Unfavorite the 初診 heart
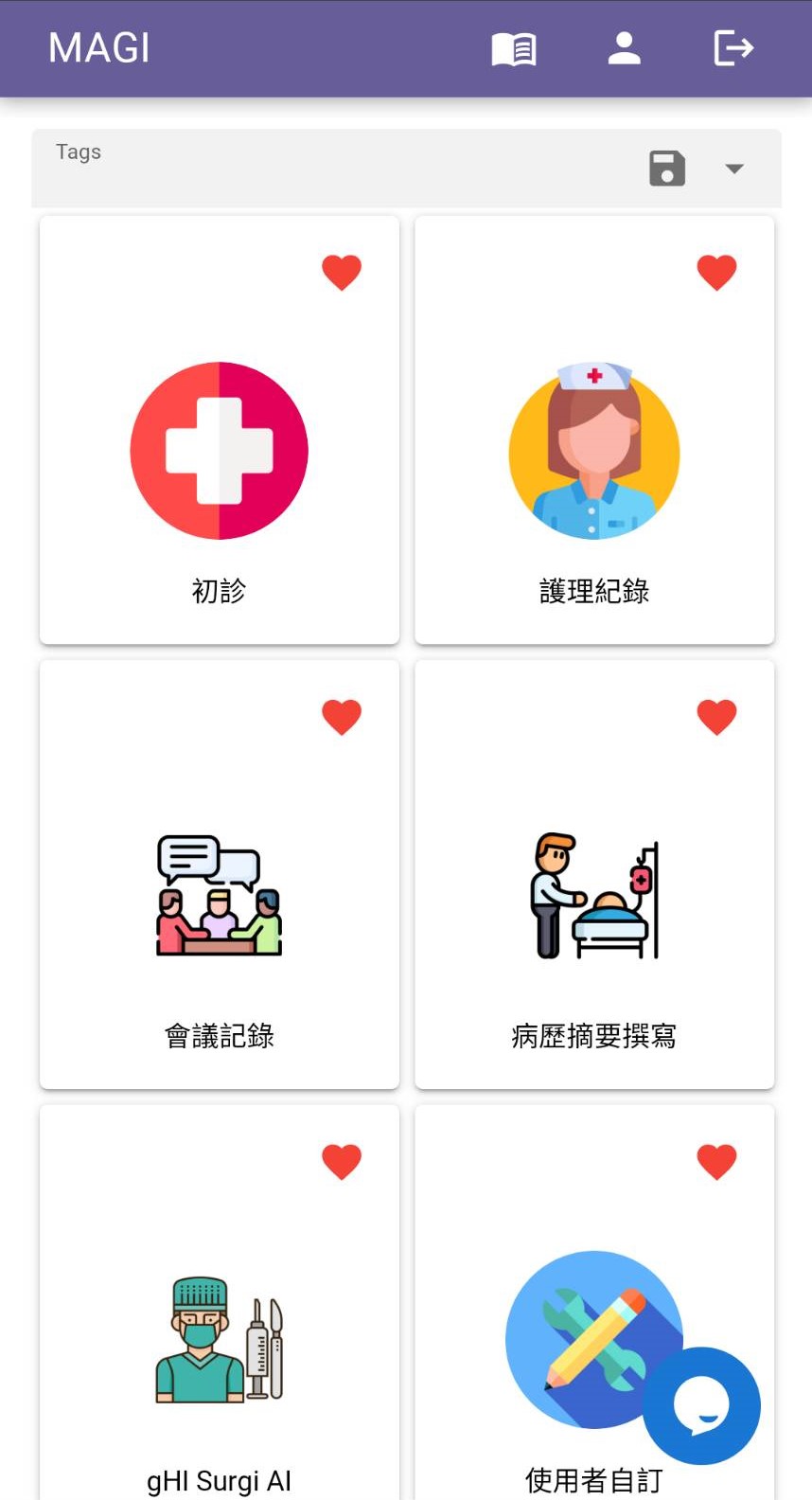The width and height of the screenshot is (812, 1500). click(x=342, y=273)
